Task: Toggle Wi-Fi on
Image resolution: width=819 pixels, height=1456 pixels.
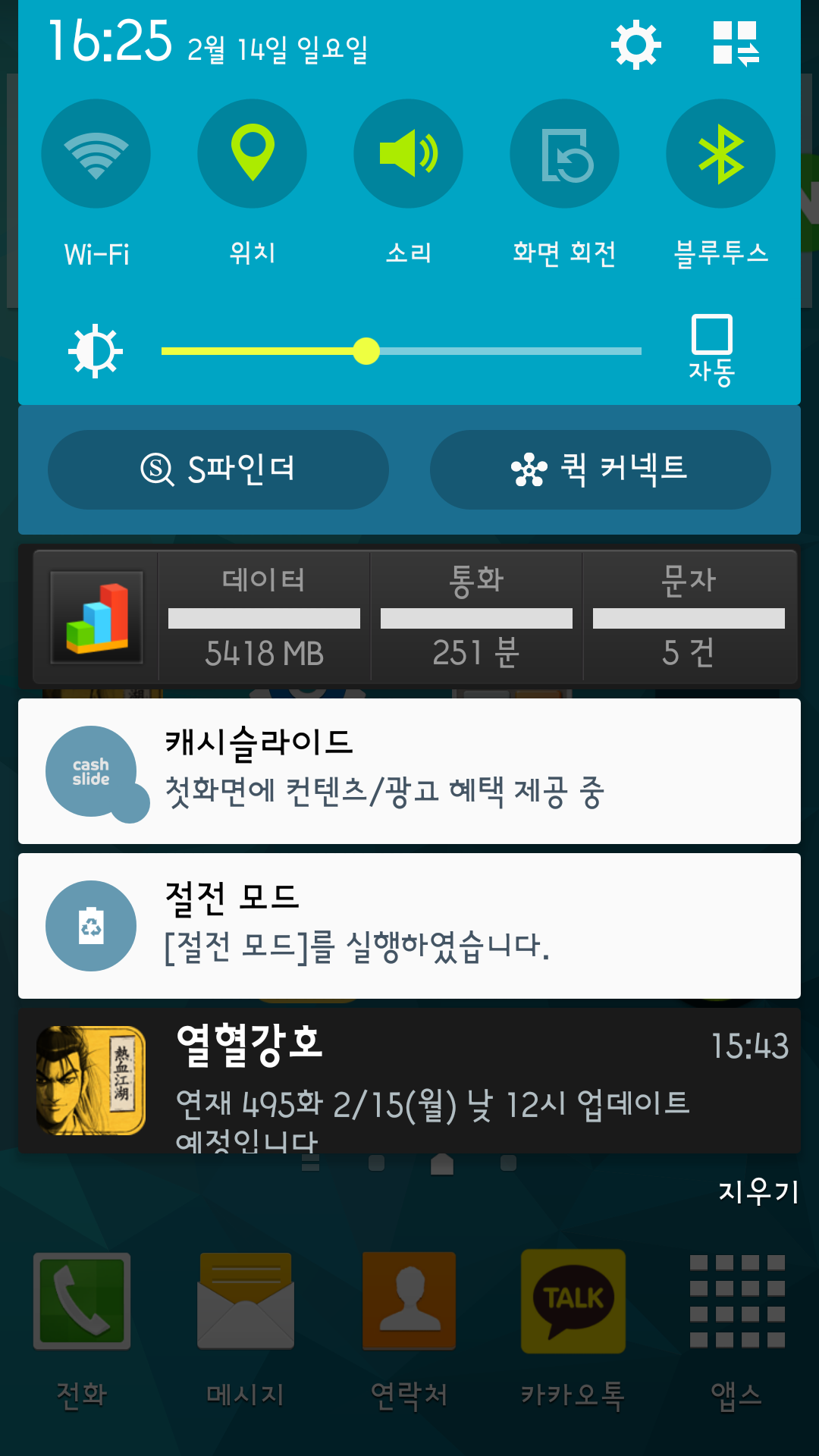Action: (x=96, y=154)
